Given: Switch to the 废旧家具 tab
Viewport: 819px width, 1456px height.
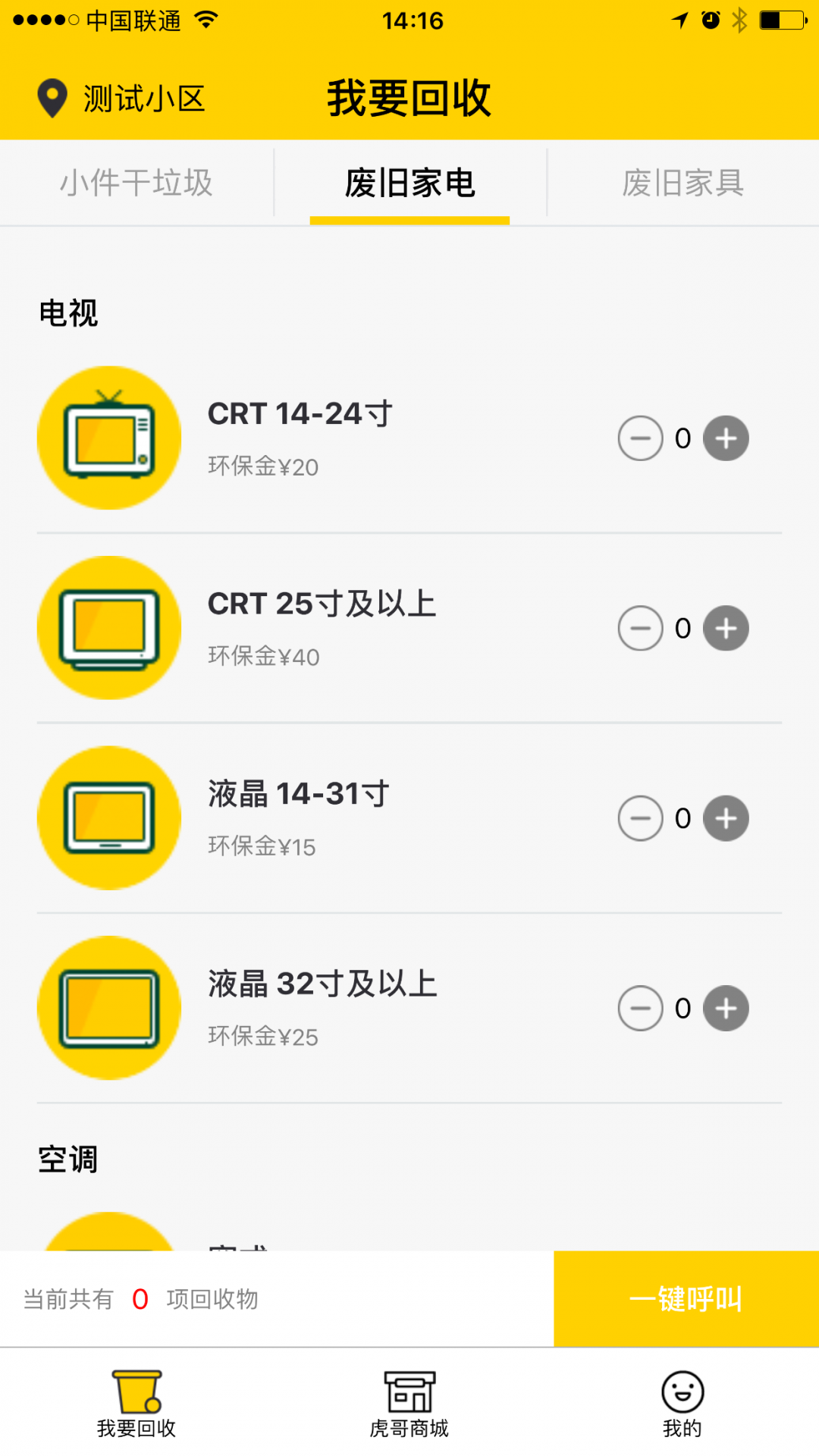Looking at the screenshot, I should (x=682, y=182).
